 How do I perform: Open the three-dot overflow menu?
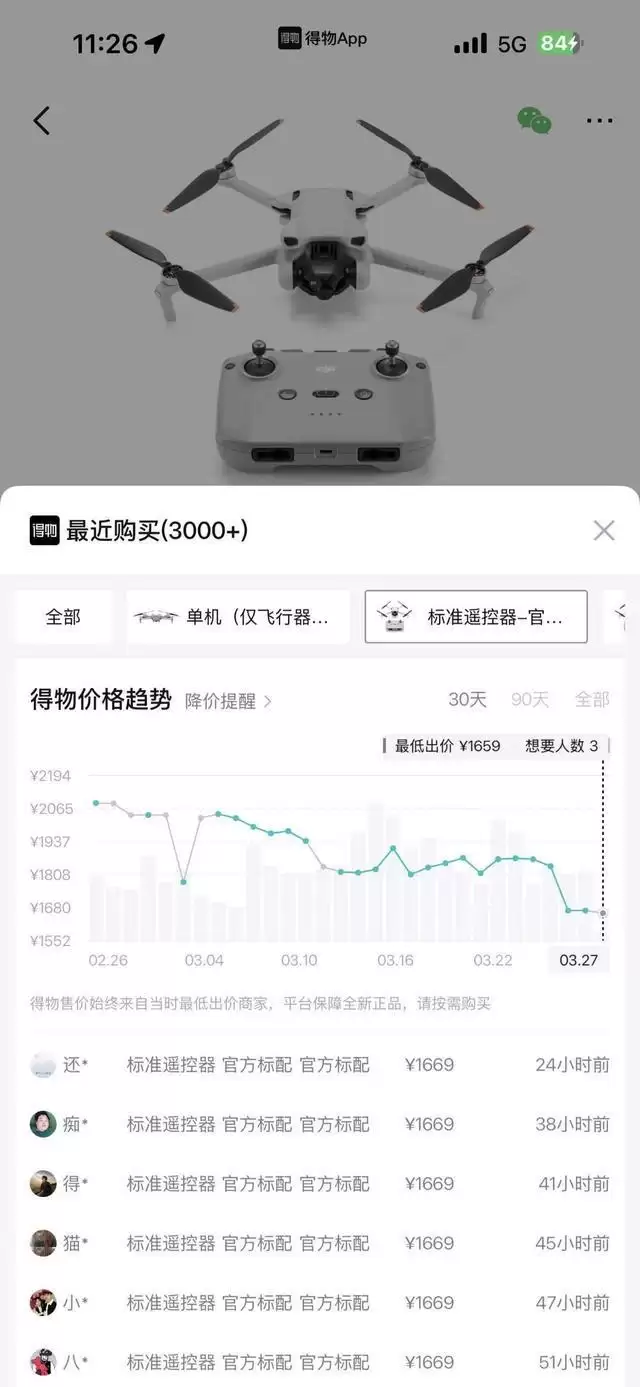(599, 121)
